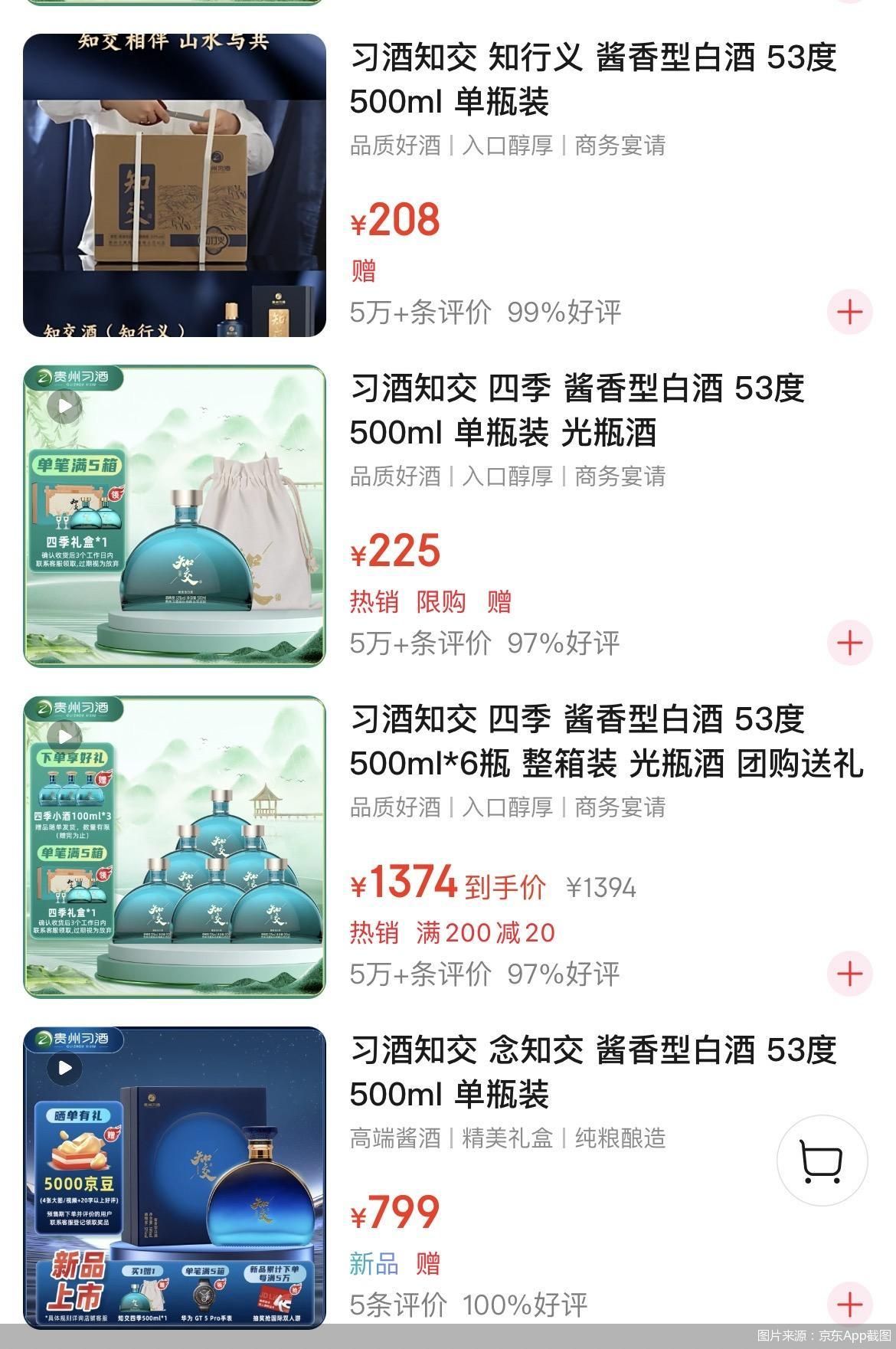View the 四季 单瓶装 光瓶酒 product image
This screenshot has height=1349, width=896.
(x=175, y=516)
